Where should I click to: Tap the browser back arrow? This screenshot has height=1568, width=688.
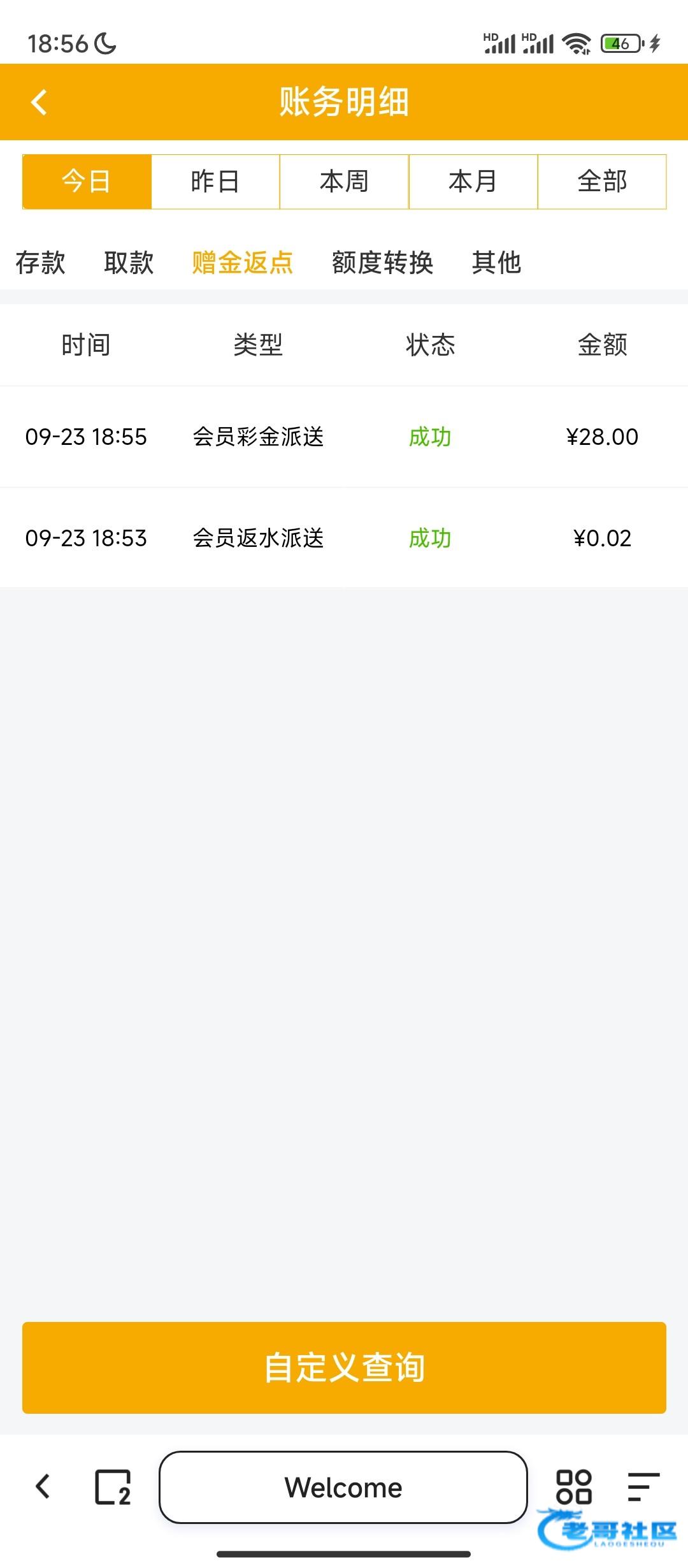43,1486
